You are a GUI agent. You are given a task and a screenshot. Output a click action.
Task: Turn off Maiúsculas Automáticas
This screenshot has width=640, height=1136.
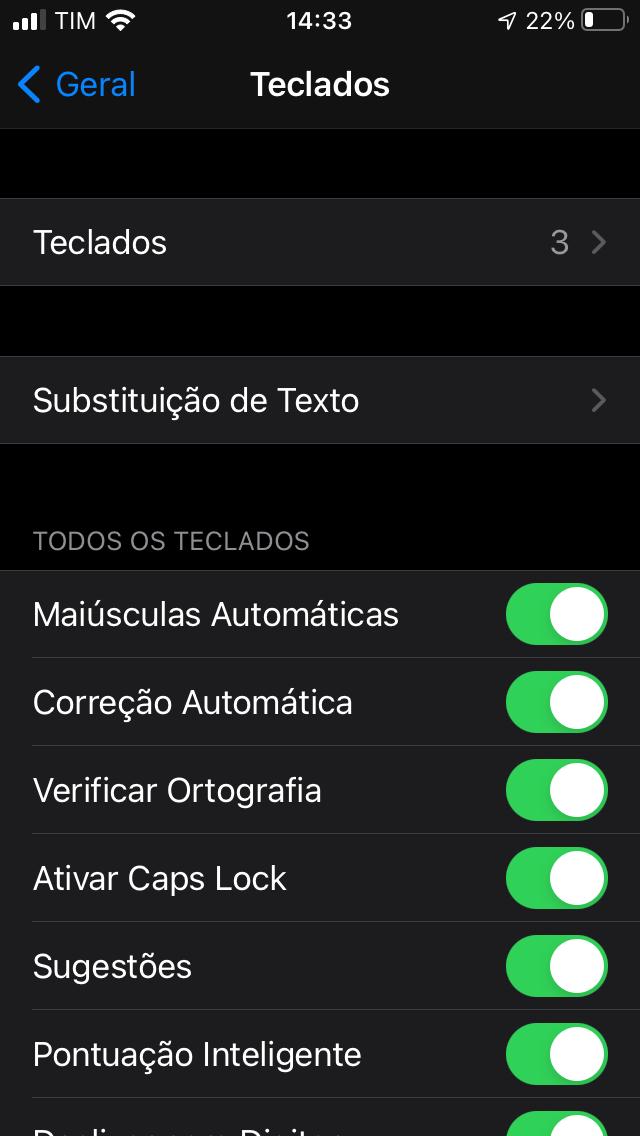pos(557,614)
